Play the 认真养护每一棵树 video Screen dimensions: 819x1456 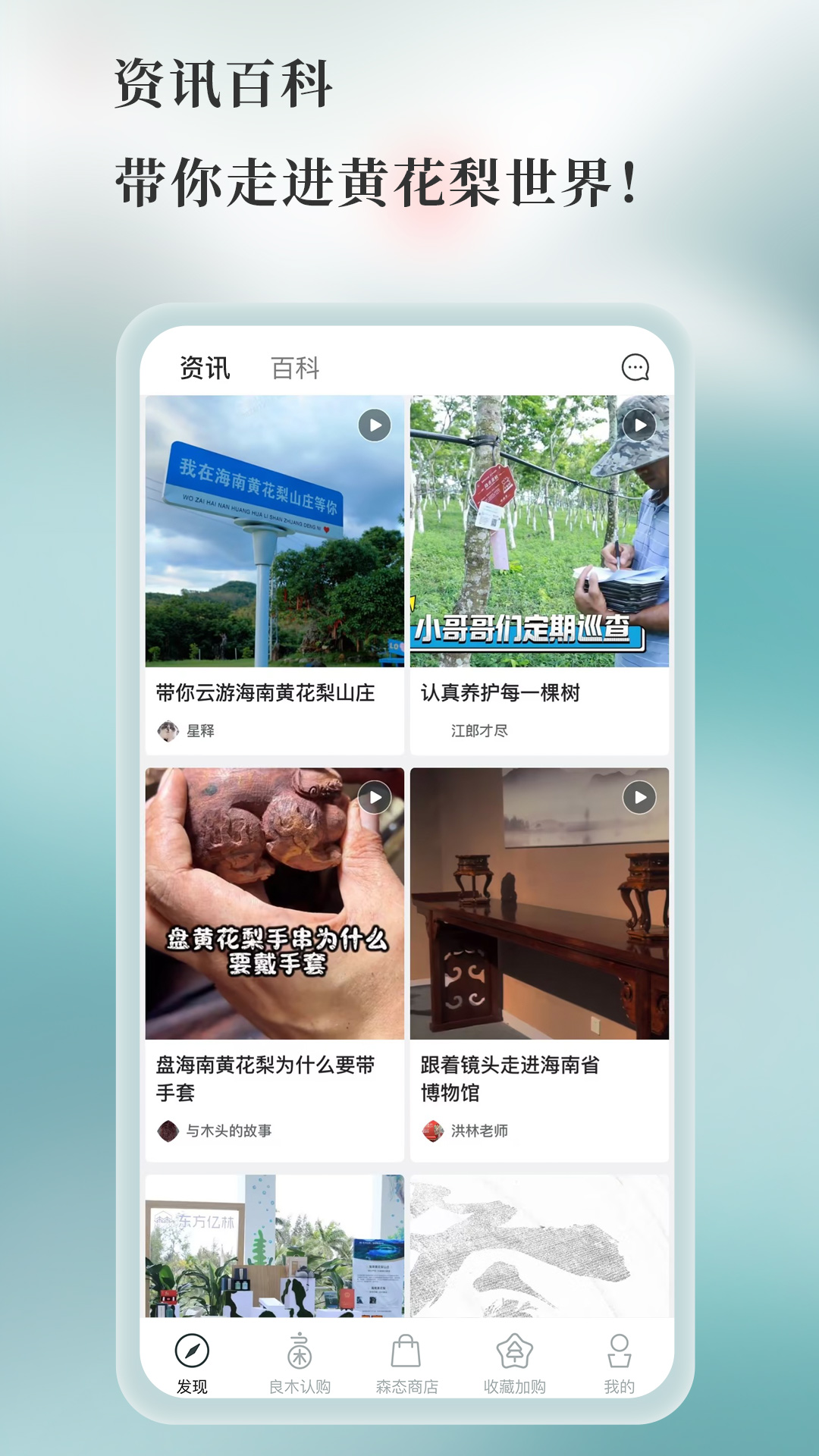point(642,425)
